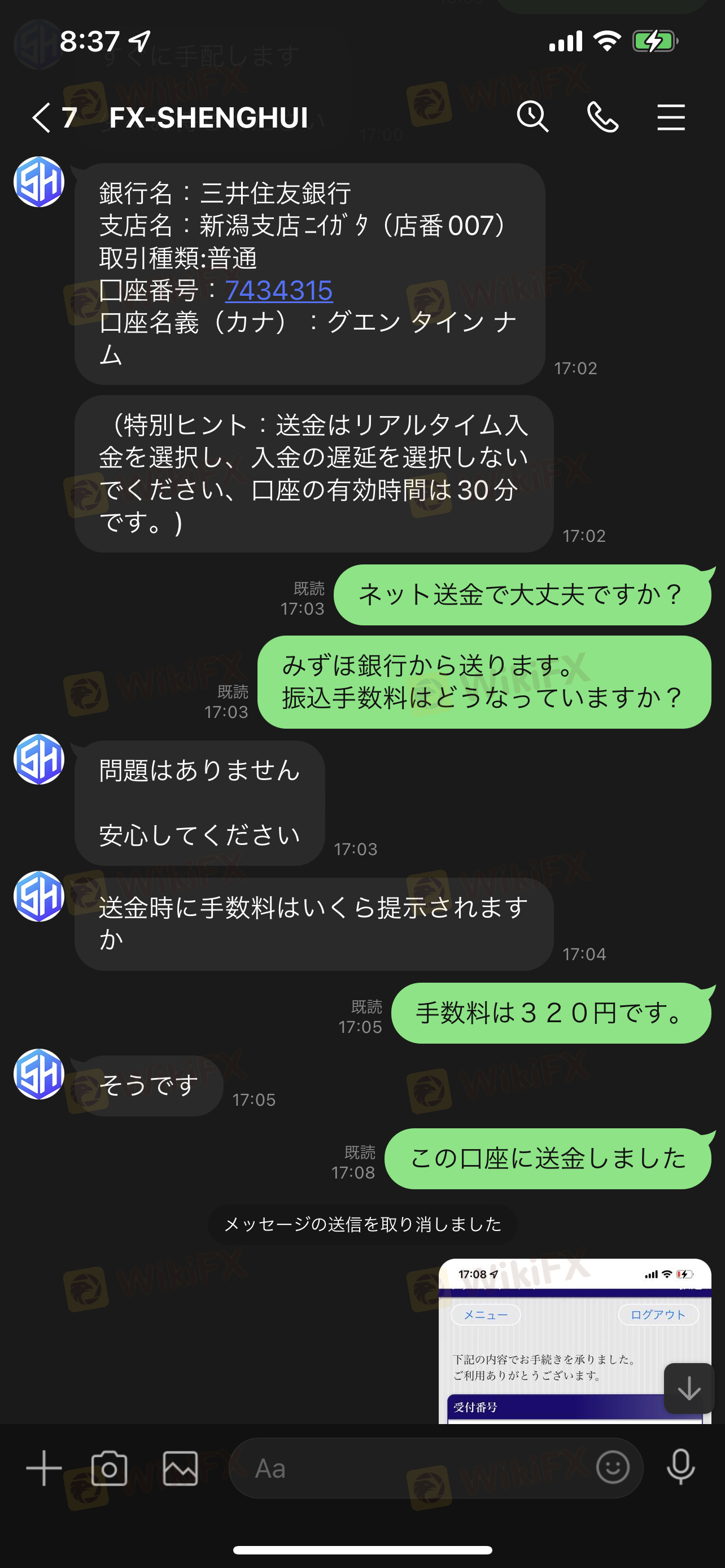Open the photo gallery picker

click(180, 1468)
